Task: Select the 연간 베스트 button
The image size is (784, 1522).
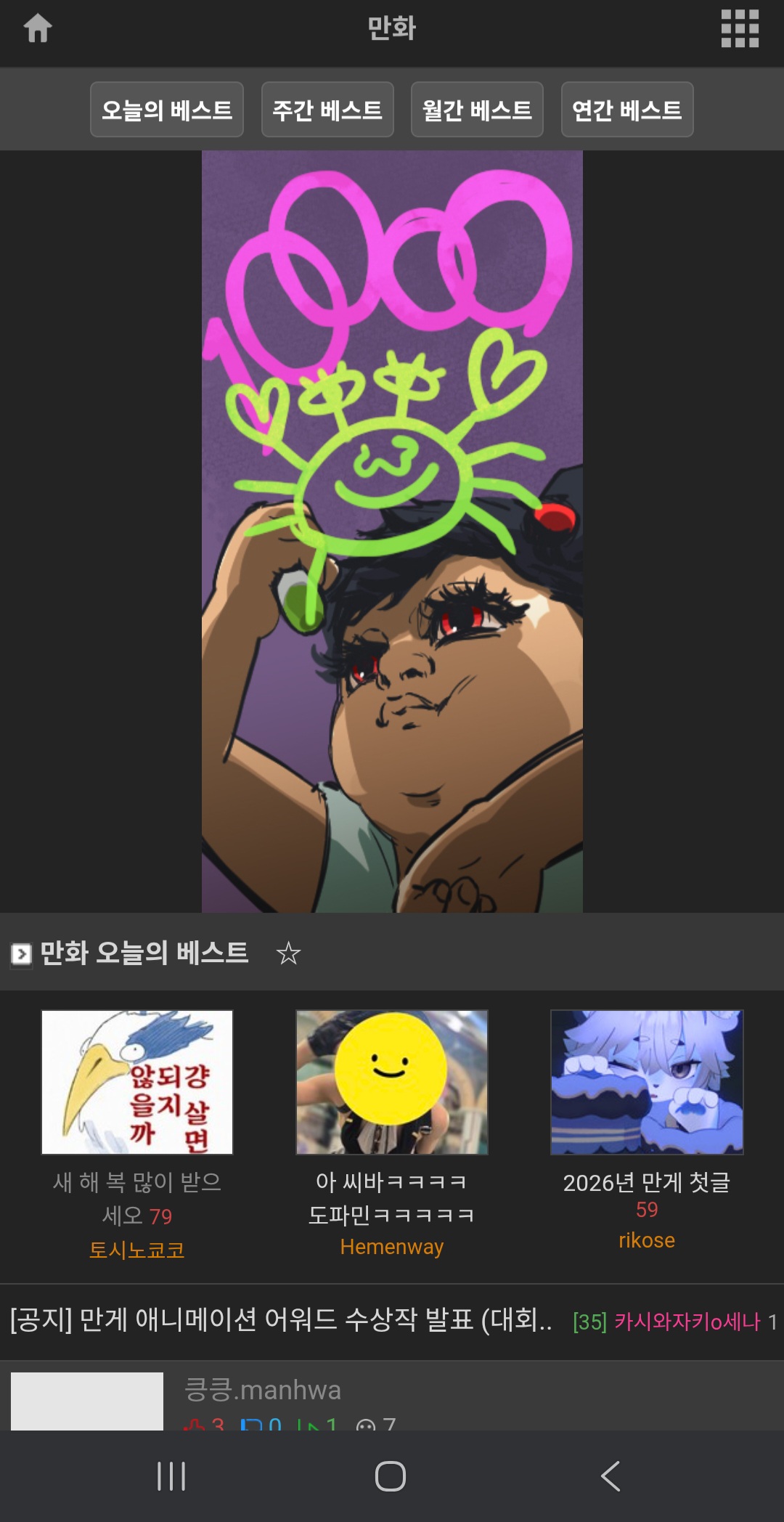Action: point(627,110)
